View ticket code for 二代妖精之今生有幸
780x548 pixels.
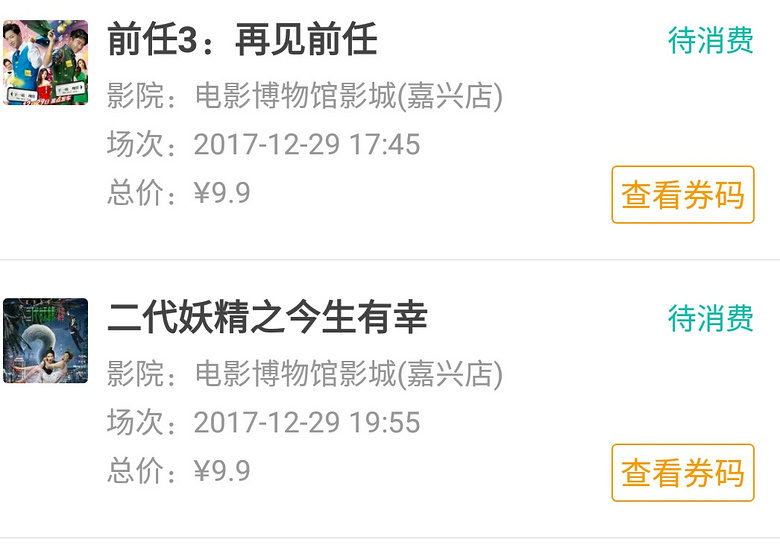682,472
